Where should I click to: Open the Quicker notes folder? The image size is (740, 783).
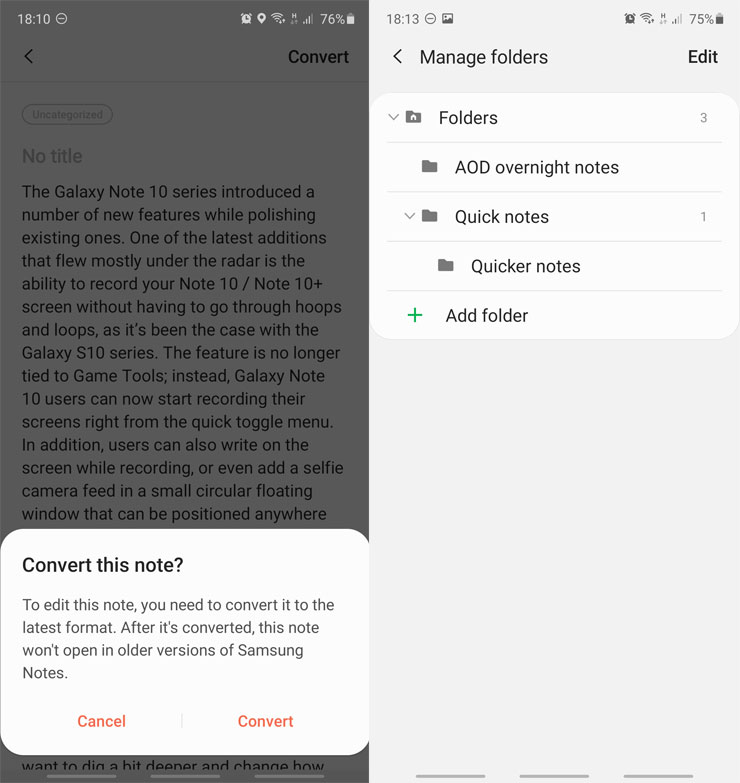click(525, 266)
